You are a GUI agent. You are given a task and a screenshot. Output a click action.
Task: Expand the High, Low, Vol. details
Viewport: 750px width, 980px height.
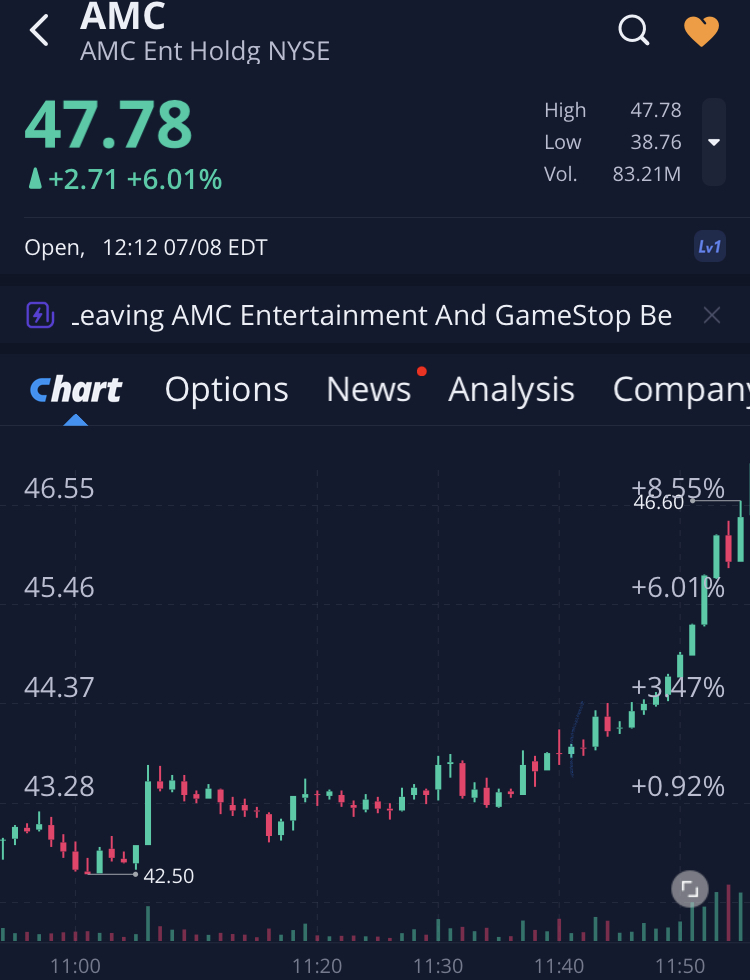[x=713, y=142]
